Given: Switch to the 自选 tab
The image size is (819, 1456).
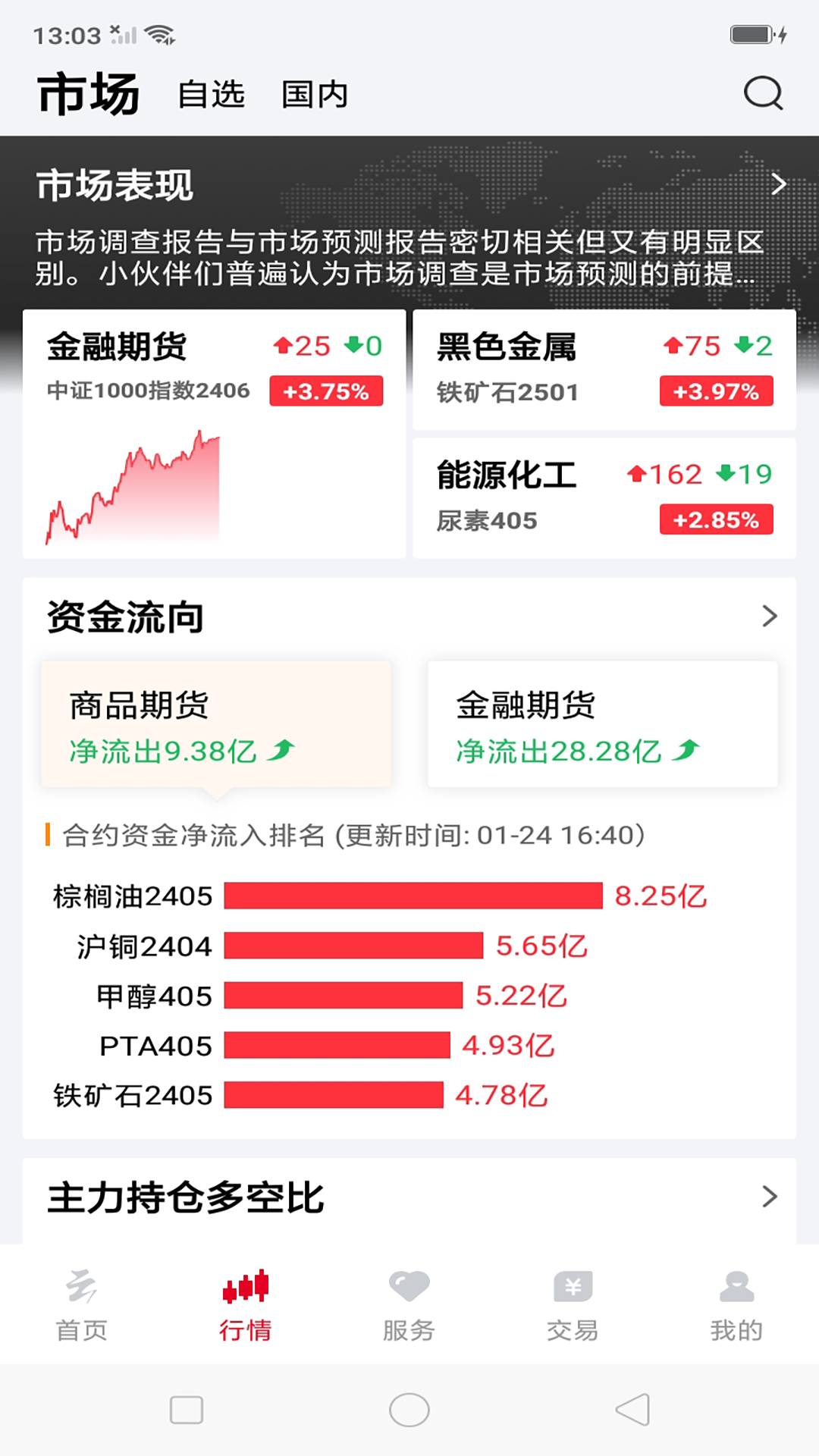Looking at the screenshot, I should coord(211,95).
